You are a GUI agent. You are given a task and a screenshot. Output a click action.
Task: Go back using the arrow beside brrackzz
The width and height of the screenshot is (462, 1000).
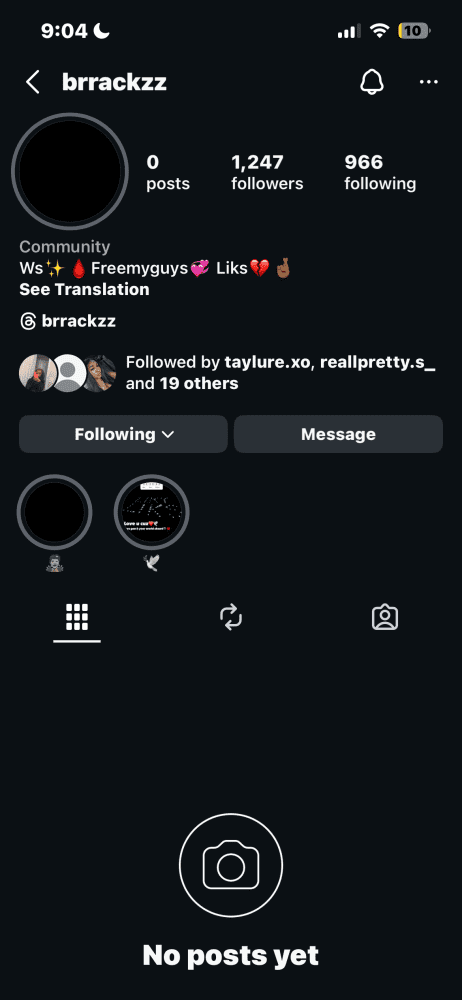[x=33, y=82]
